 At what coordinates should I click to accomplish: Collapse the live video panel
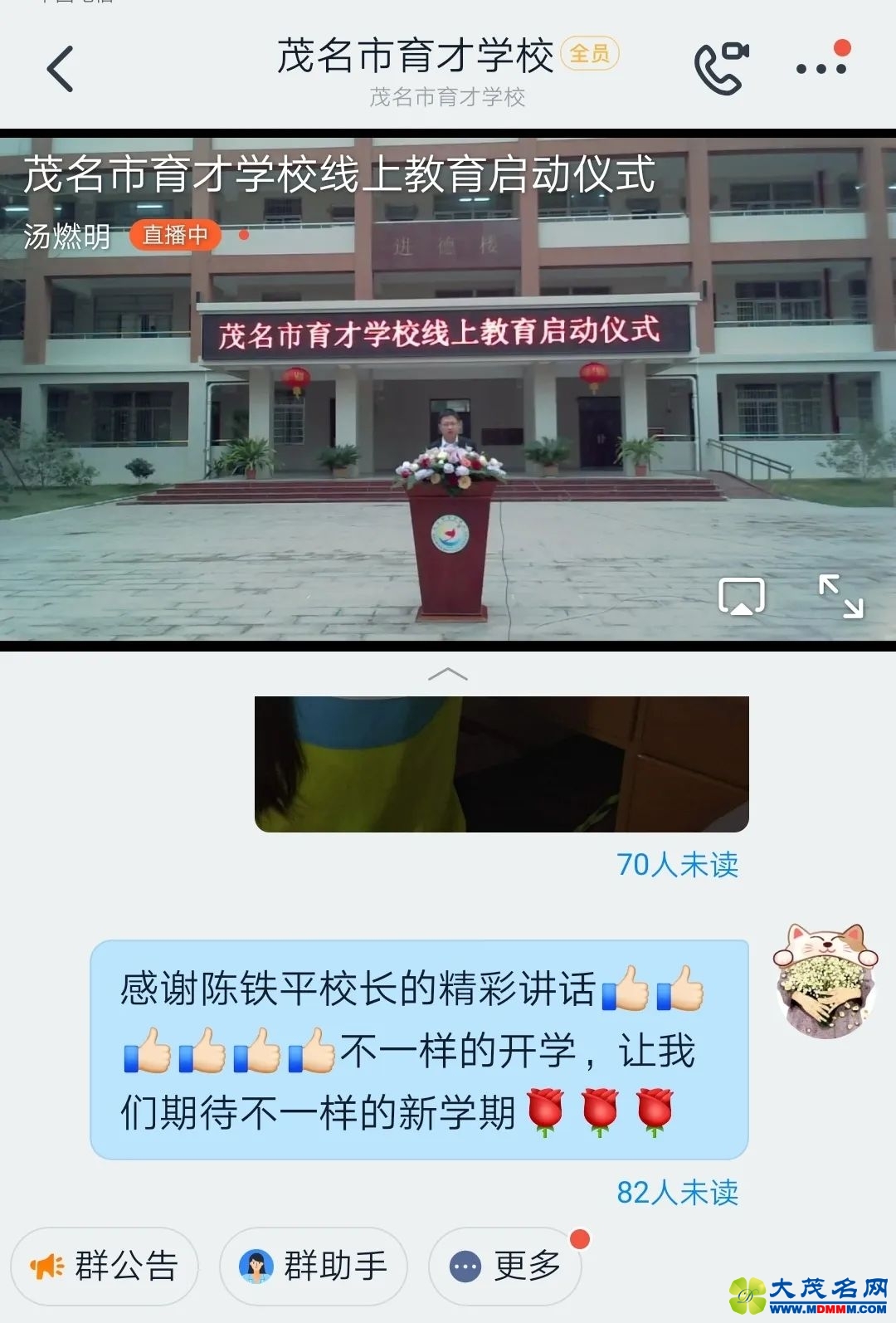447,674
